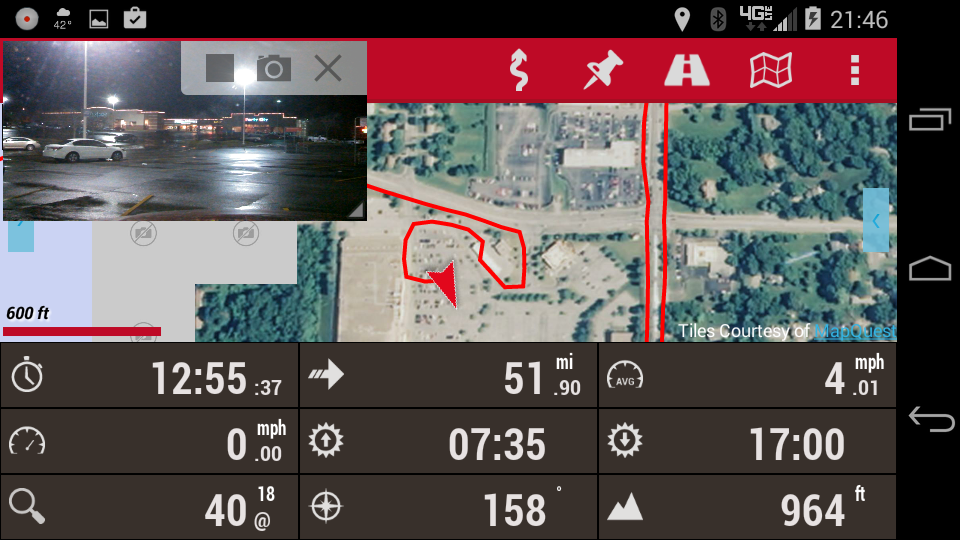Image resolution: width=960 pixels, height=540 pixels.
Task: Tap the elapsed time tile 12:55
Action: coord(150,376)
